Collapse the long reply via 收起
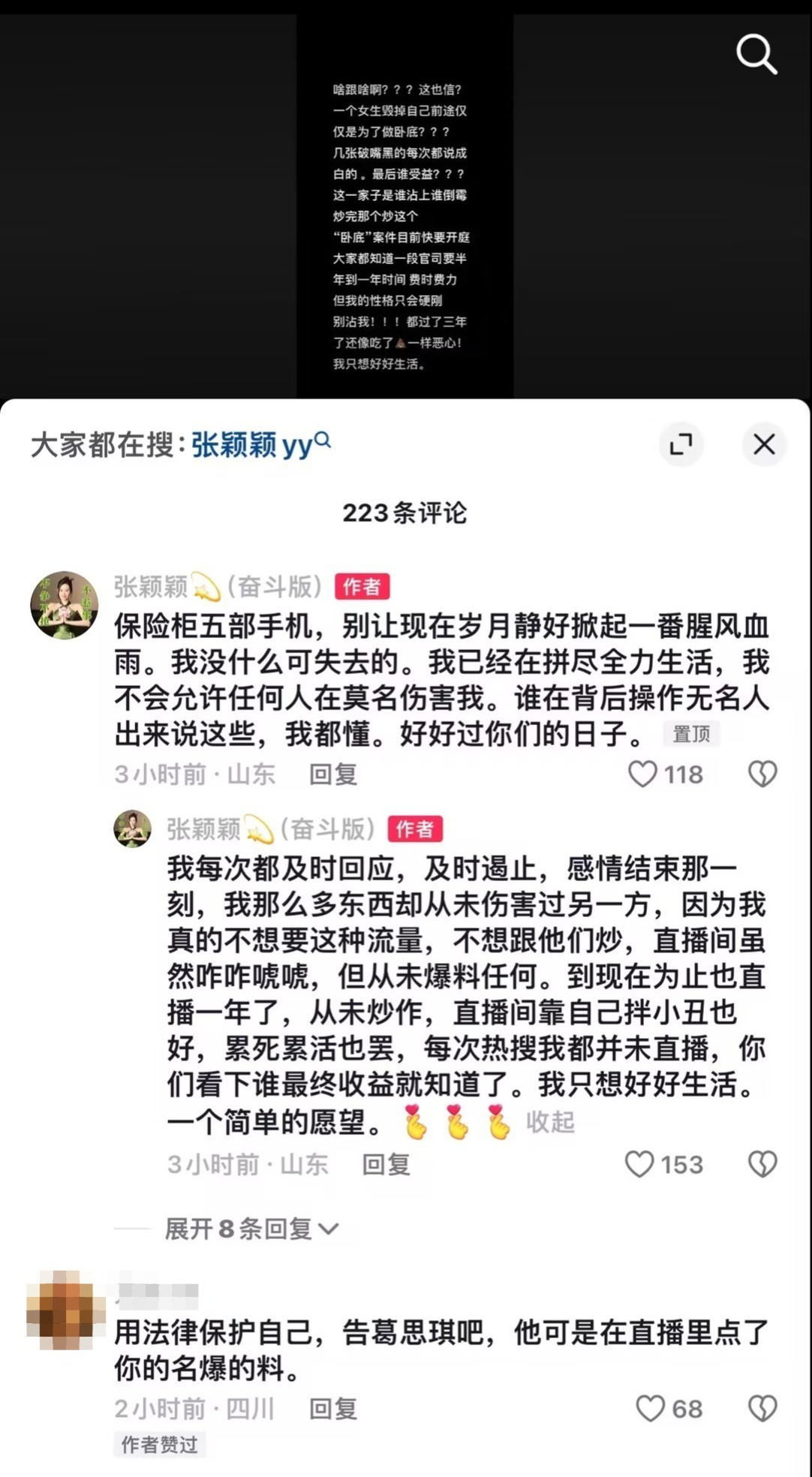Image resolution: width=812 pixels, height=1477 pixels. tap(550, 1122)
